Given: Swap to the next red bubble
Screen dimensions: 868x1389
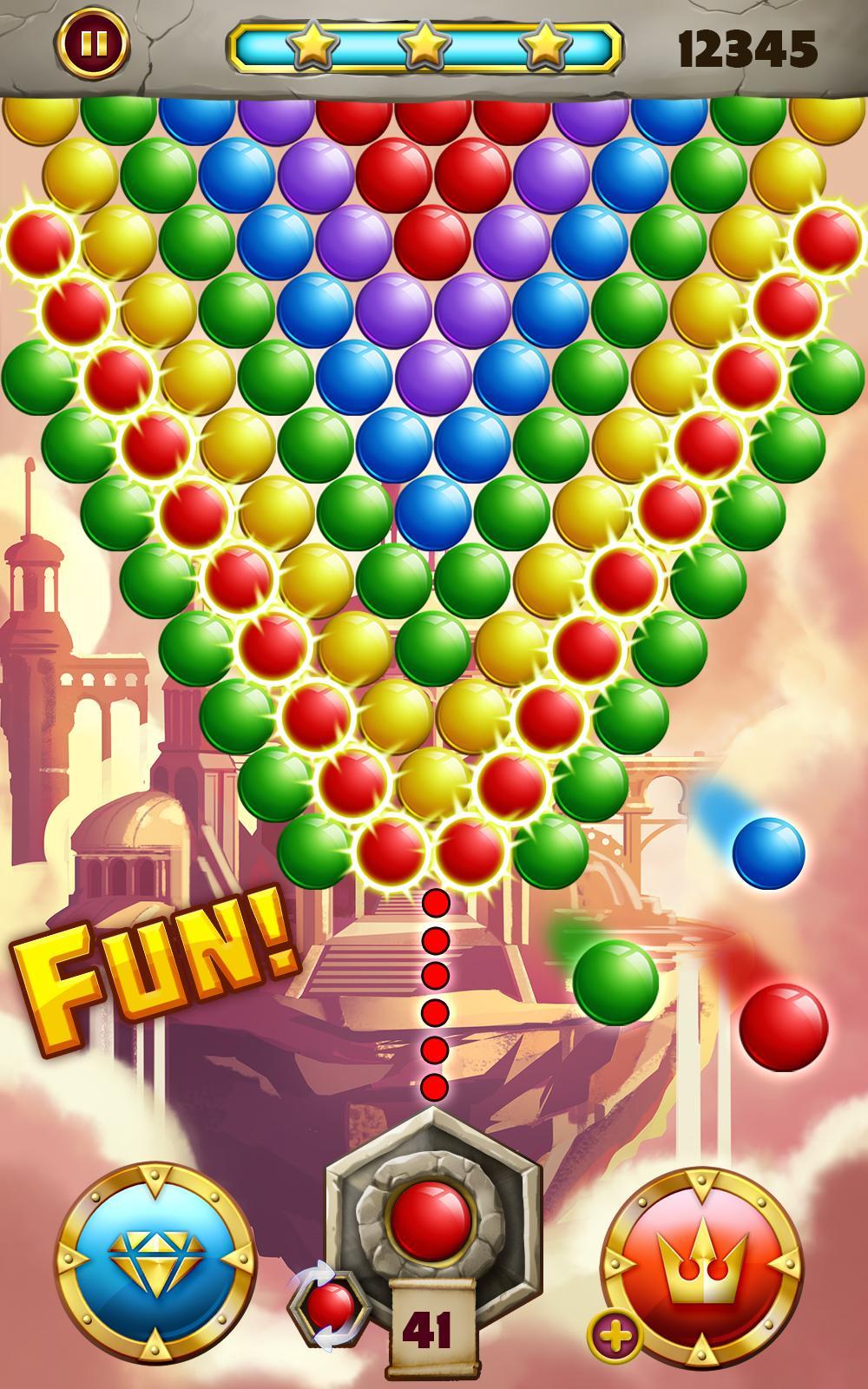Looking at the screenshot, I should (332, 1305).
